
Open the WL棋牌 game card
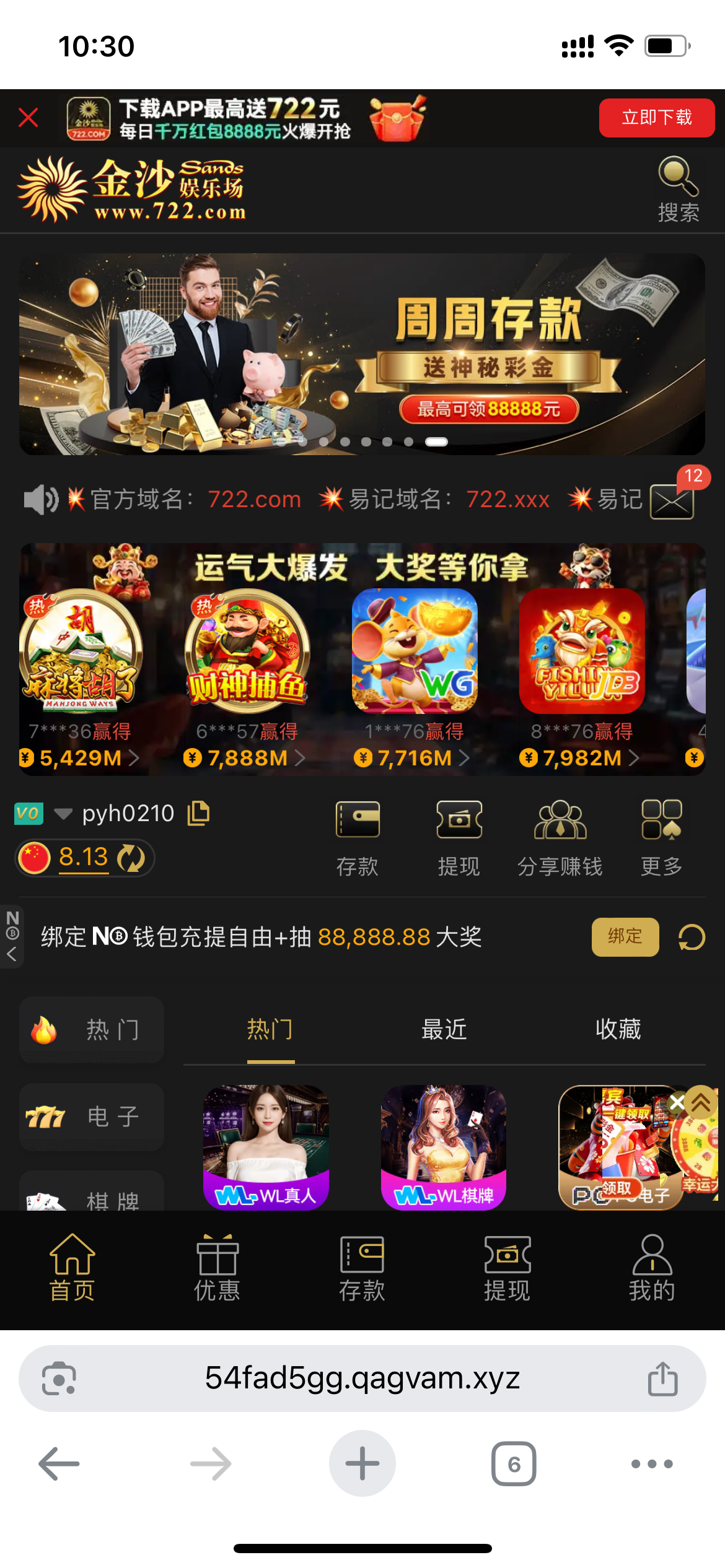[x=444, y=1147]
